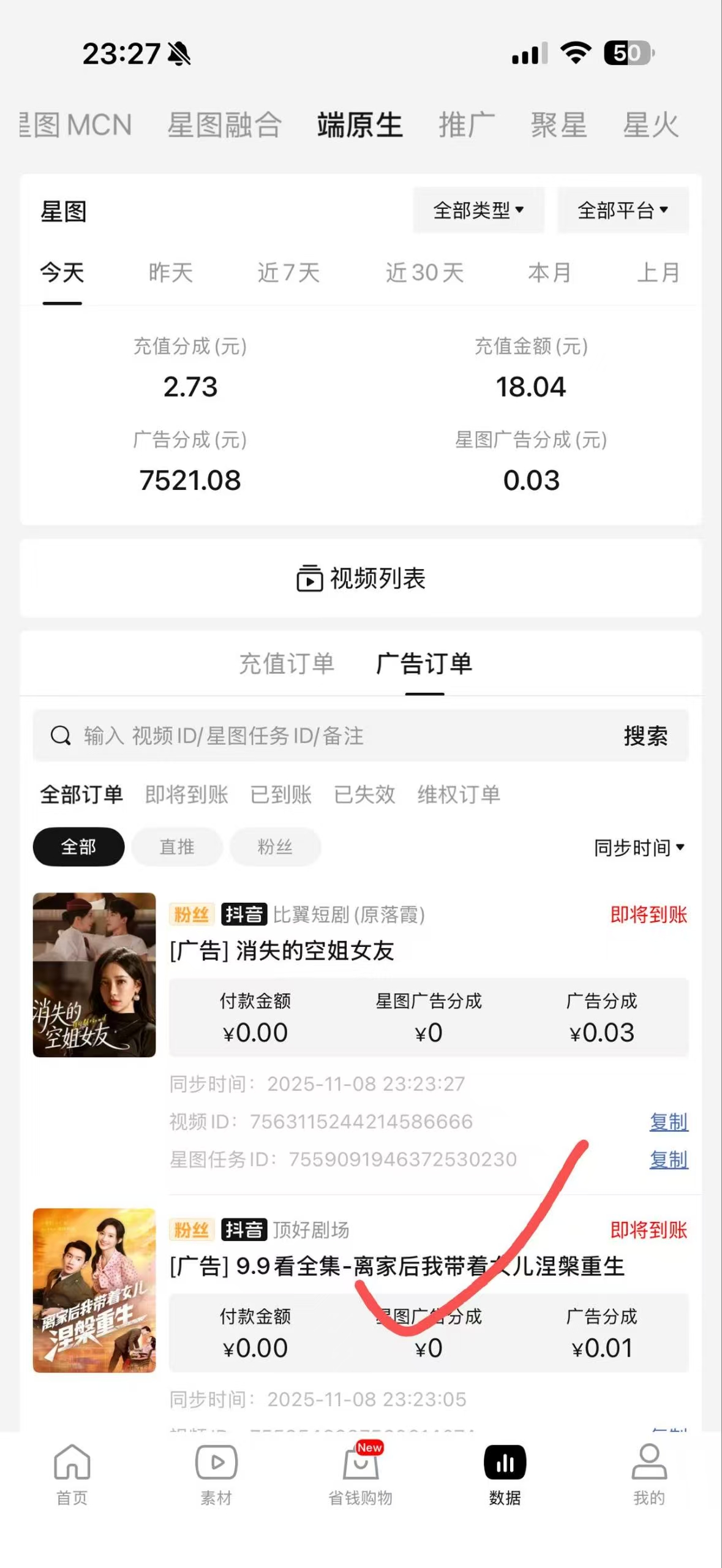722x1568 pixels.
Task: Select the 直推 filter pill
Action: point(176,847)
